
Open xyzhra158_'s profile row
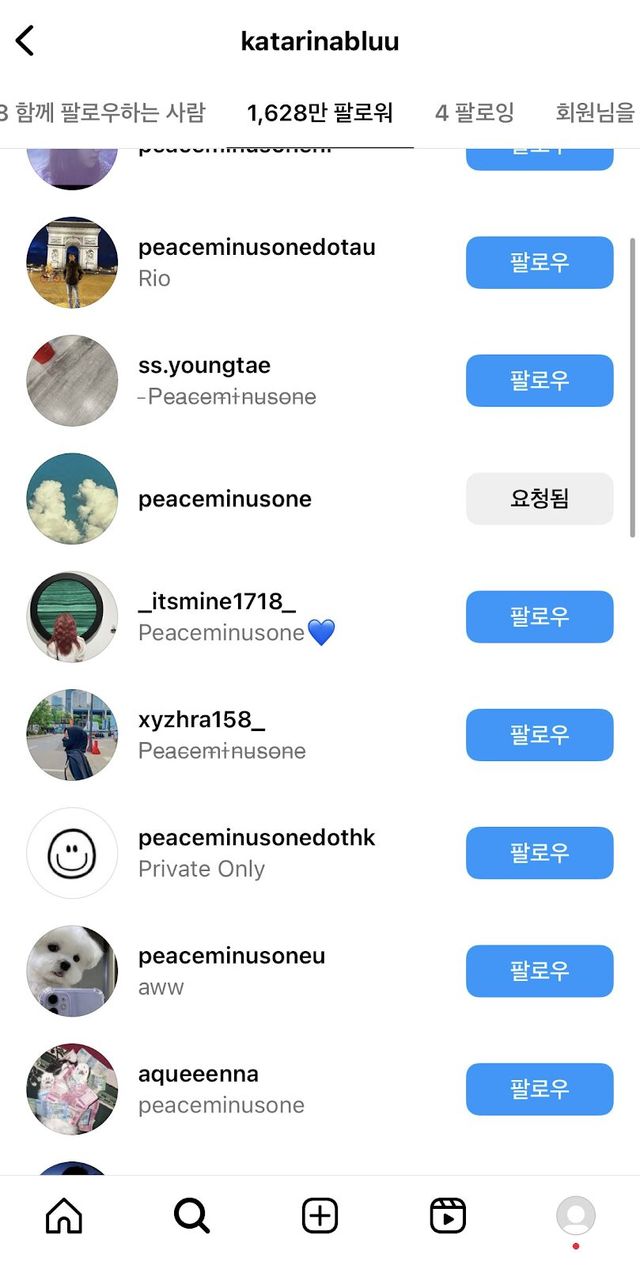(201, 720)
